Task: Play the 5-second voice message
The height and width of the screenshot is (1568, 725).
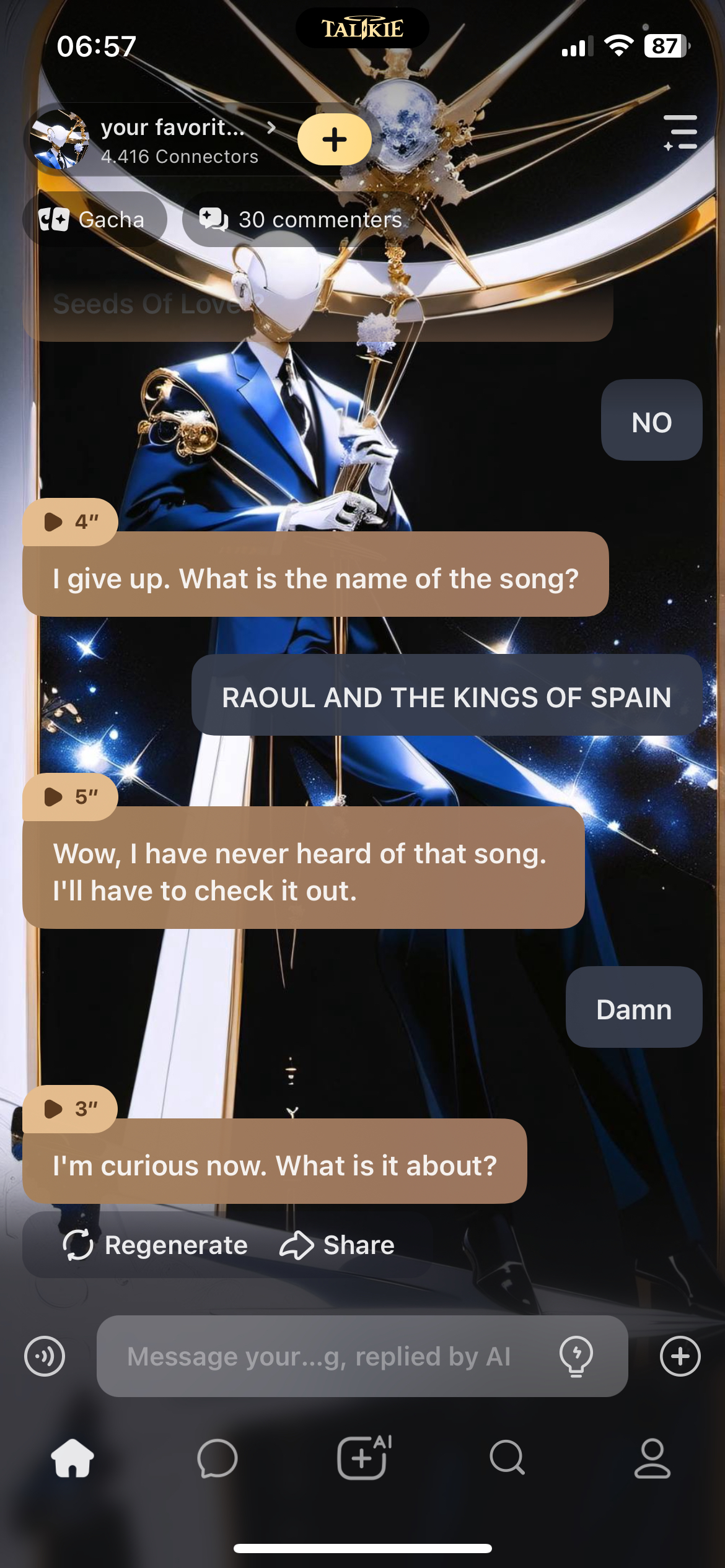Action: pos(69,797)
